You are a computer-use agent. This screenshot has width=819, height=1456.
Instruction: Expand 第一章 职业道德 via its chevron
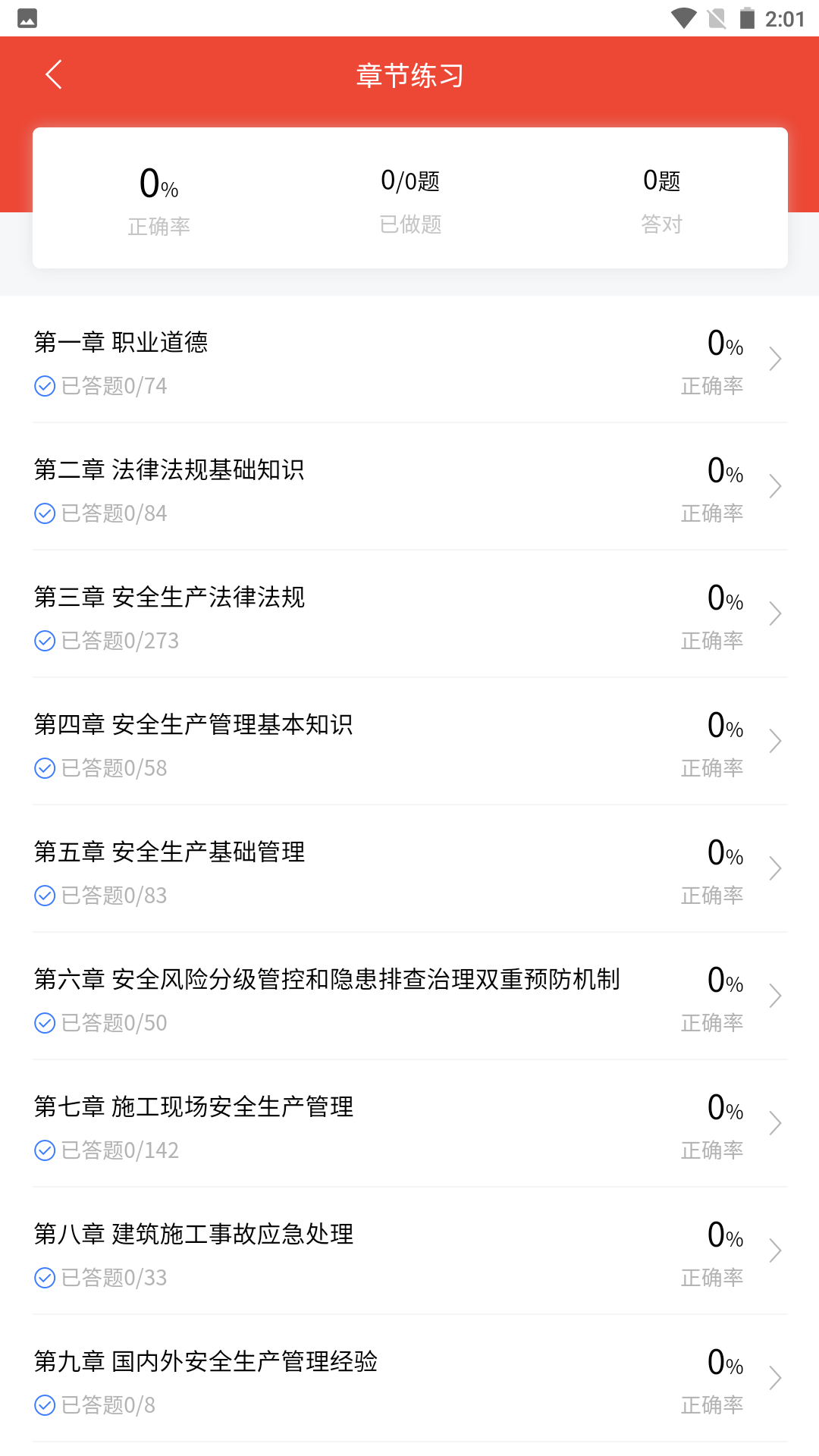click(x=774, y=358)
